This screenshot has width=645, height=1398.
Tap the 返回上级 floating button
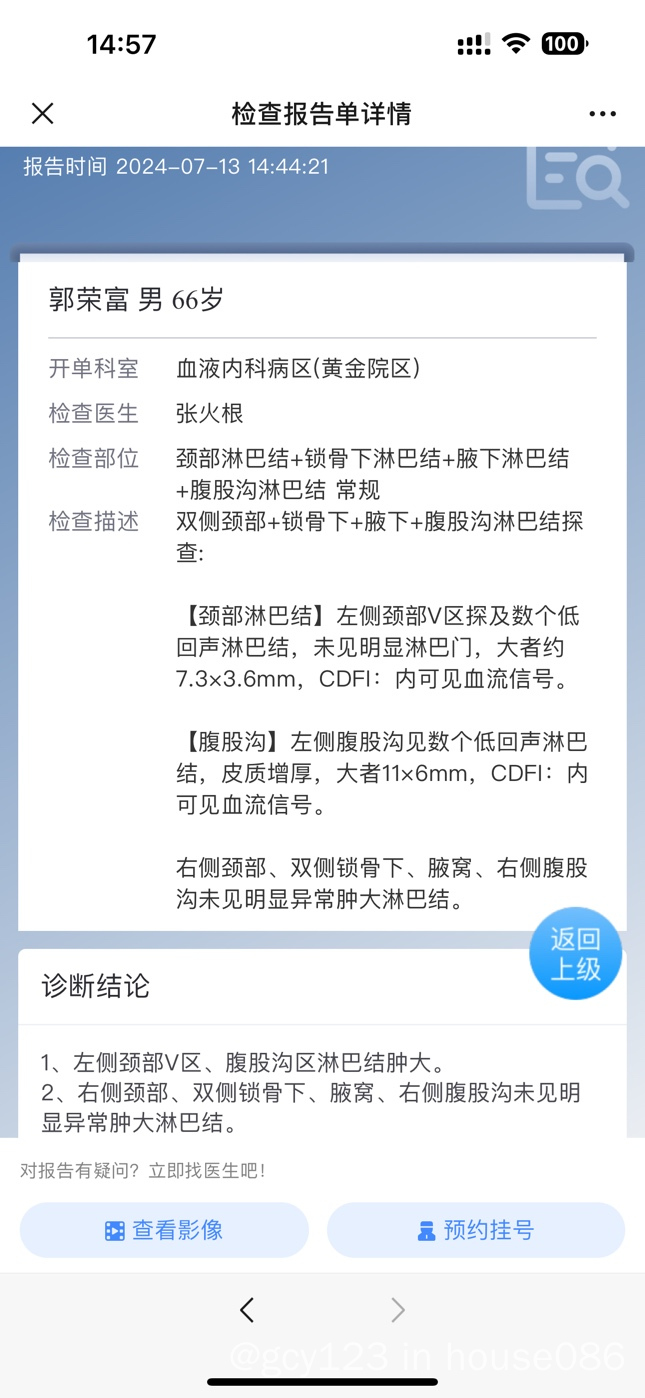pos(576,954)
